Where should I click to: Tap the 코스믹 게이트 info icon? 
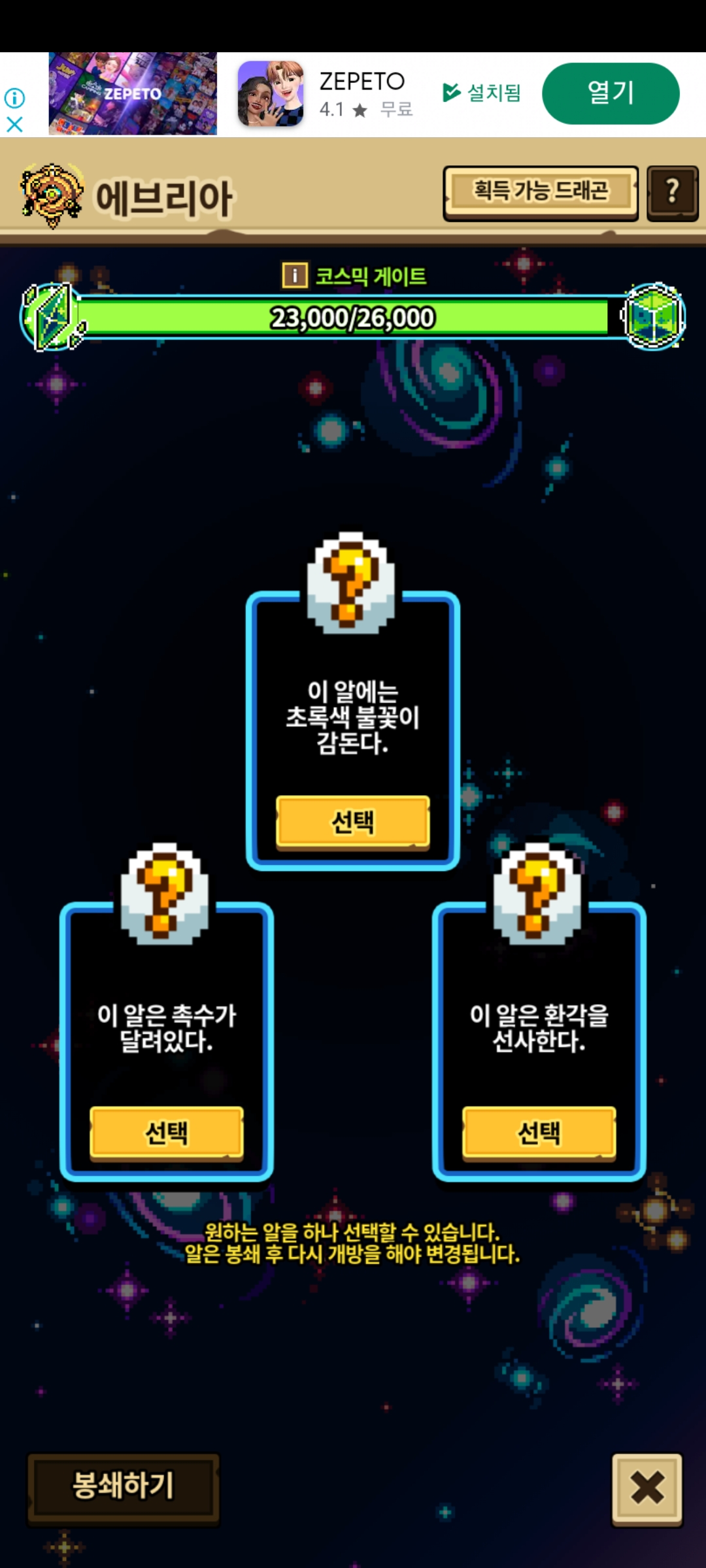pyautogui.click(x=295, y=275)
